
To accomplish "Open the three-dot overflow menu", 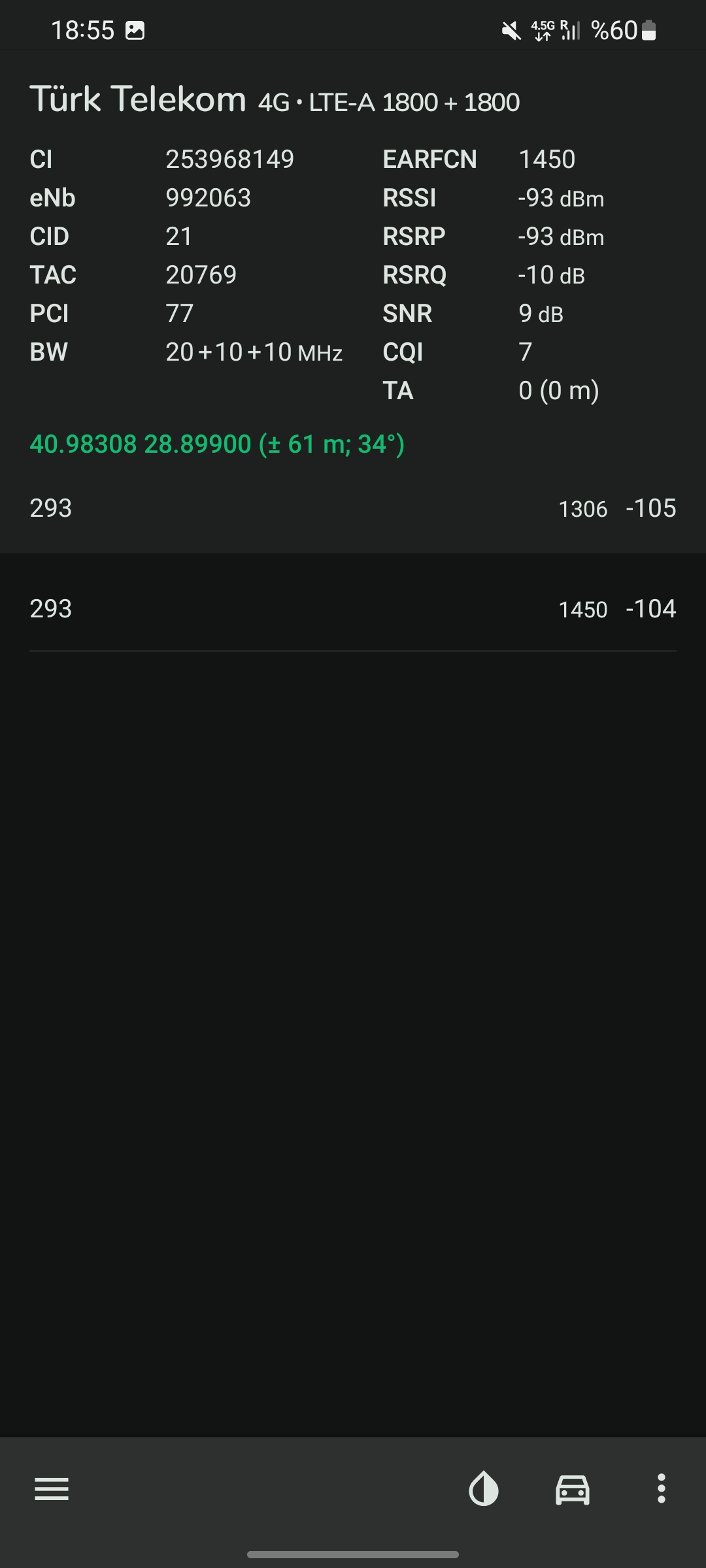I will click(x=662, y=1489).
